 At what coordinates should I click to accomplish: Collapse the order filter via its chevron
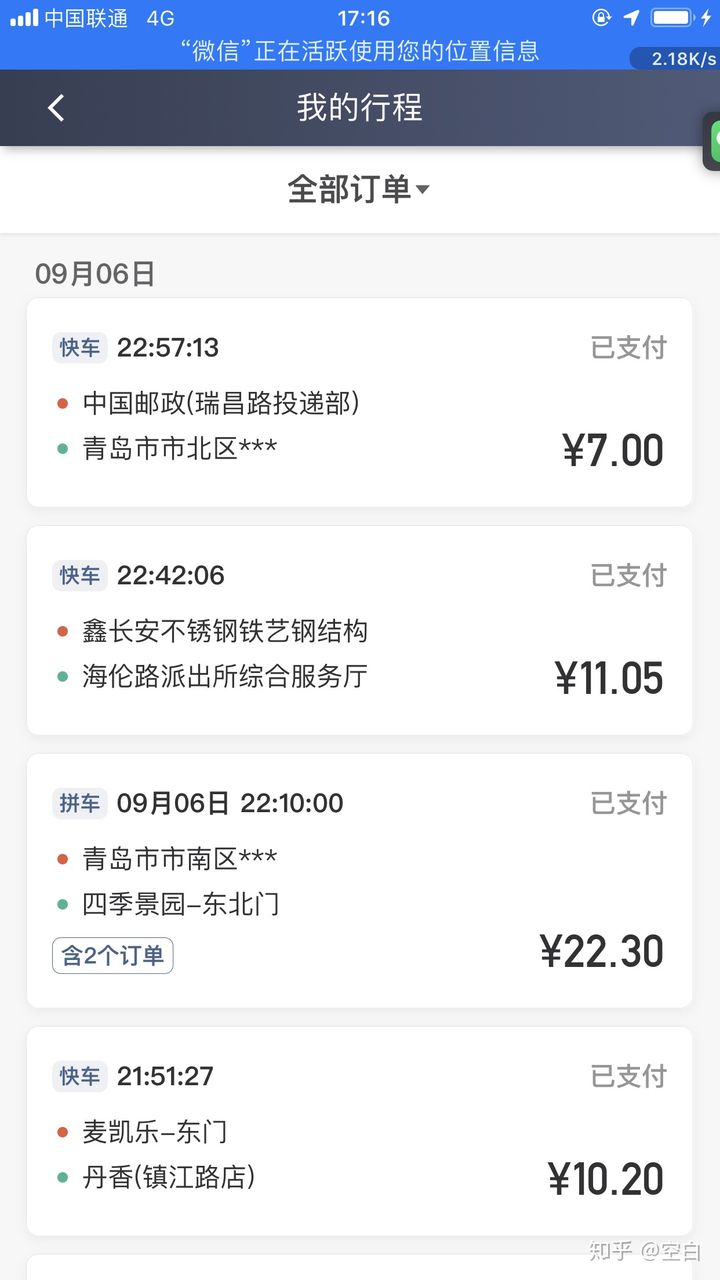[x=426, y=189]
